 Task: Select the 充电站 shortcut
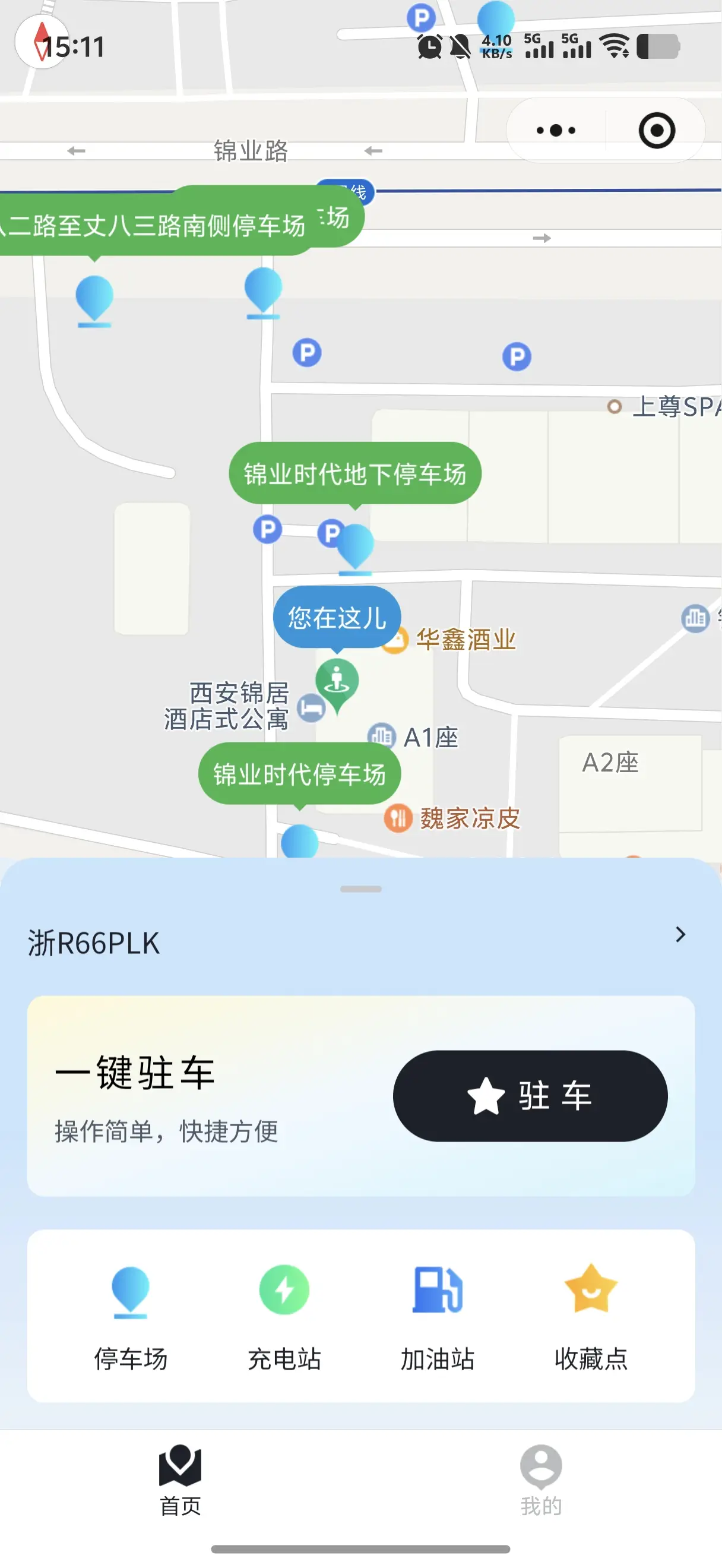click(x=284, y=1315)
